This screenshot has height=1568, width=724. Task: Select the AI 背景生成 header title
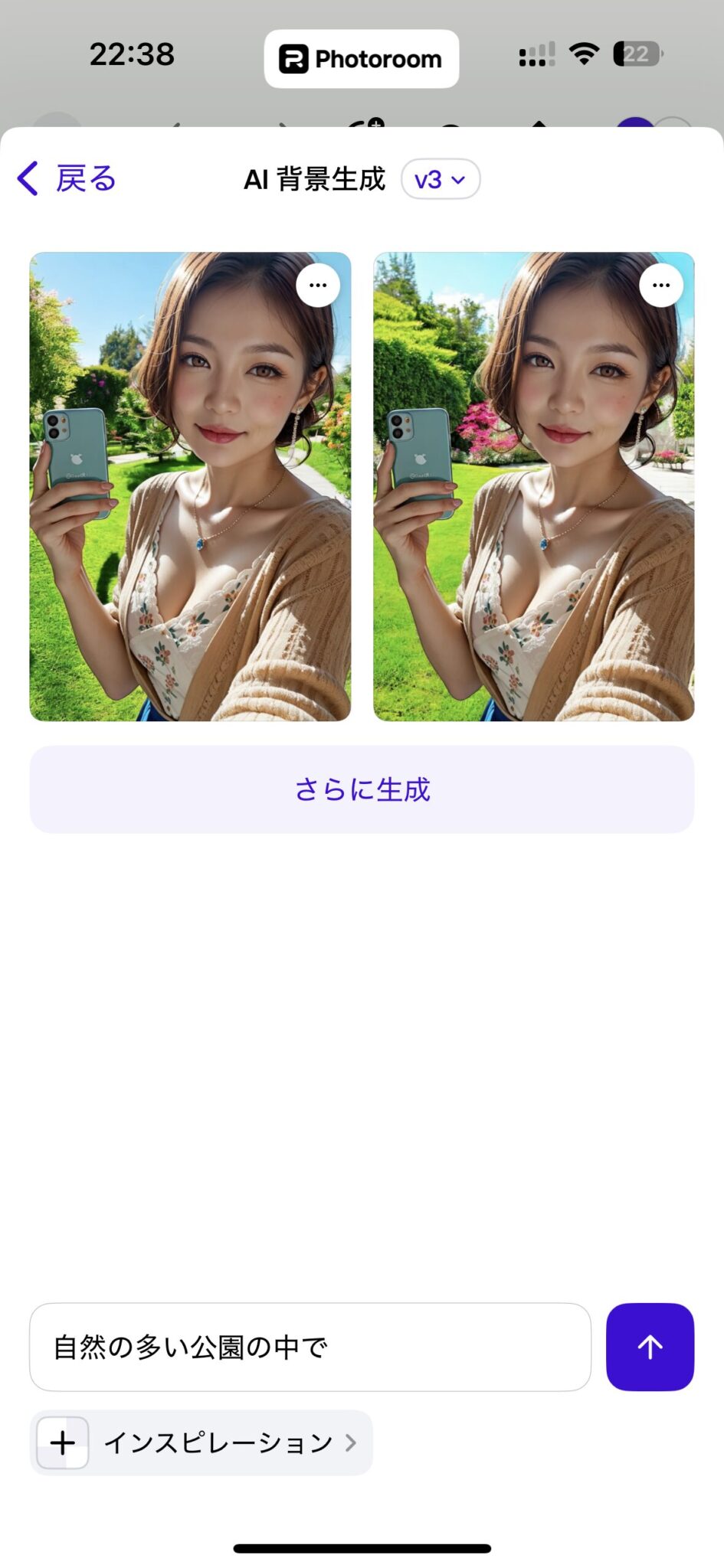[314, 178]
